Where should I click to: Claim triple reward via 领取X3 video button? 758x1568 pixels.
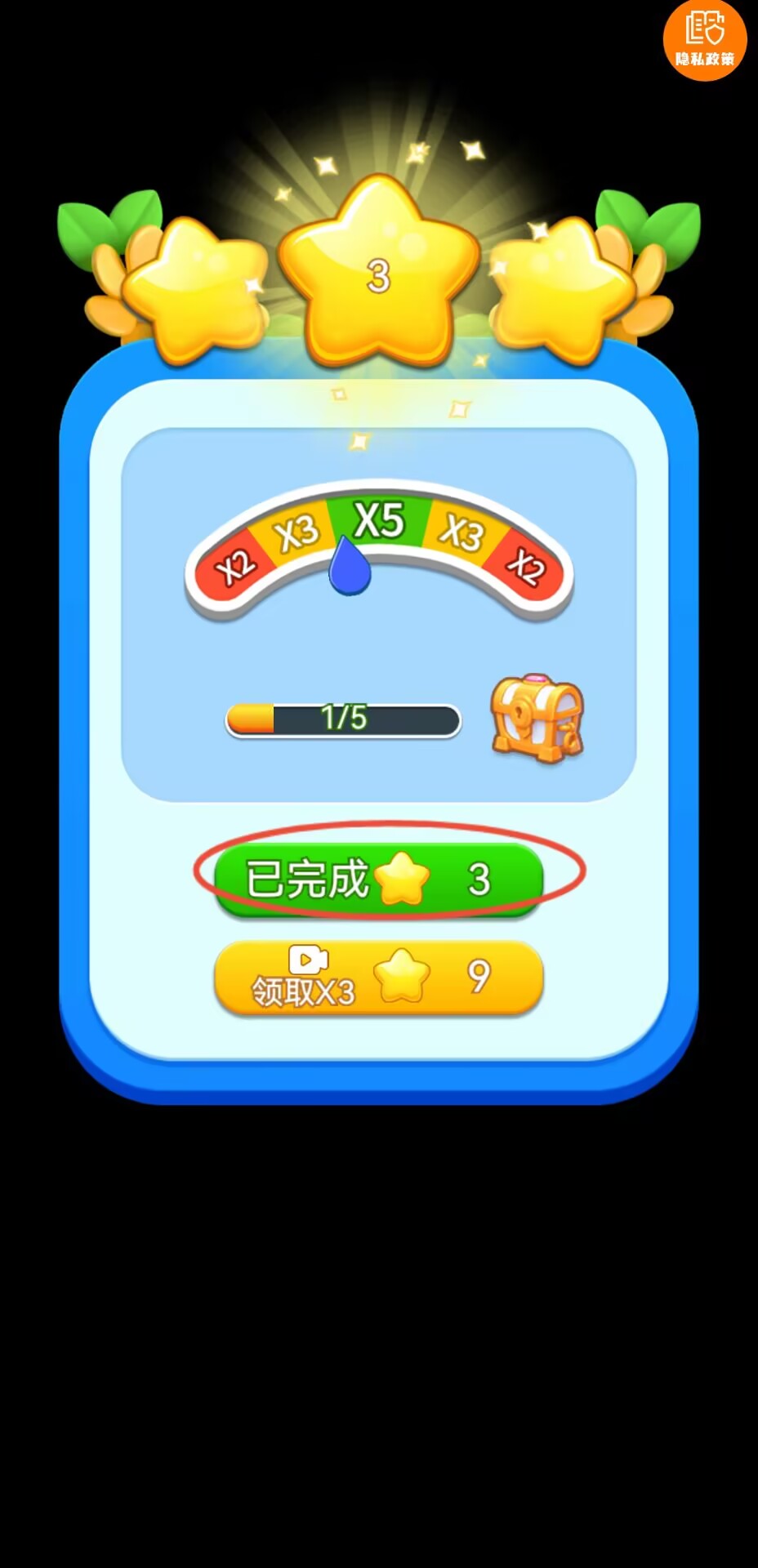[x=378, y=978]
